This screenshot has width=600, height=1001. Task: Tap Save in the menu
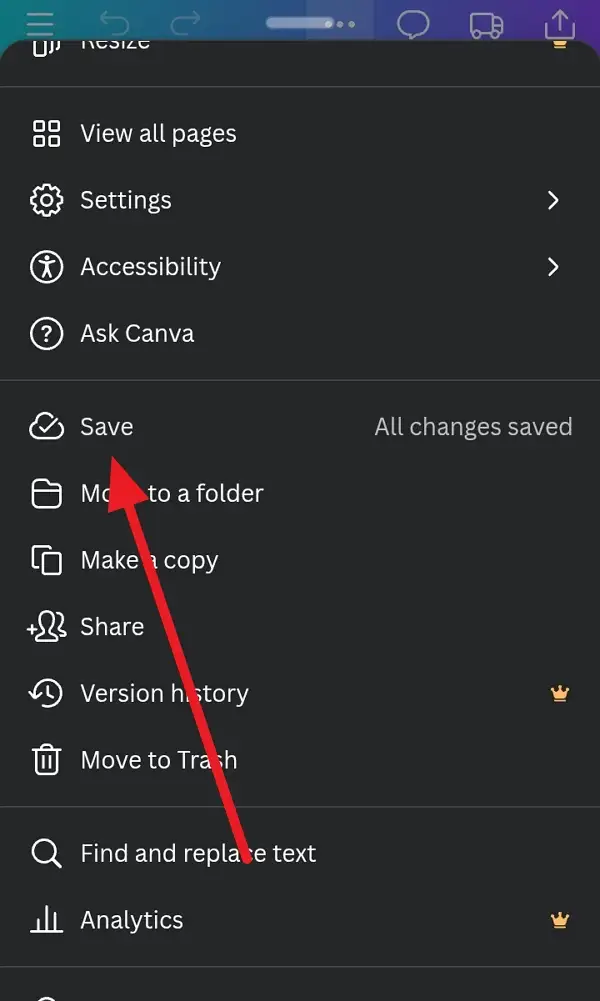click(300, 426)
